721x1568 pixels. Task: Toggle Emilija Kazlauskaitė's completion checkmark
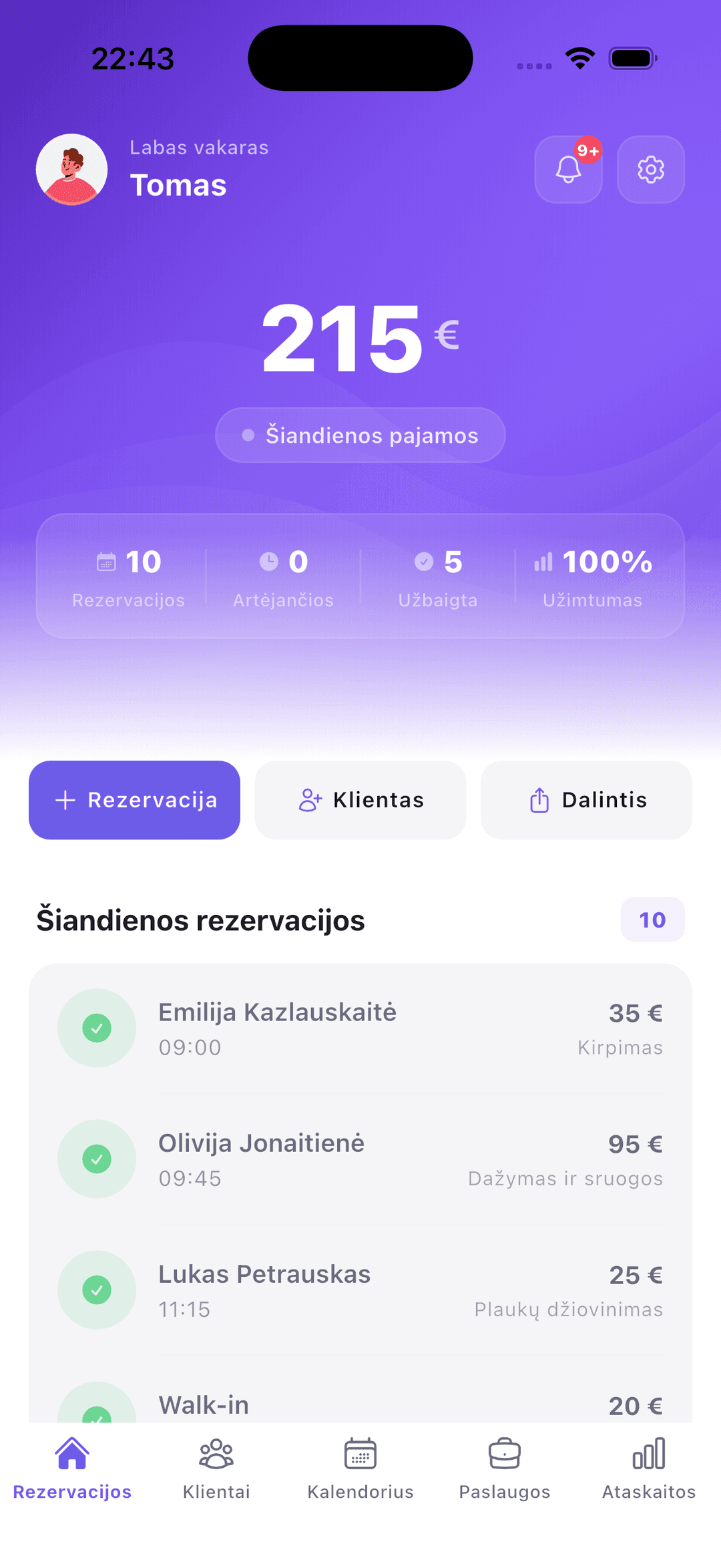97,1028
